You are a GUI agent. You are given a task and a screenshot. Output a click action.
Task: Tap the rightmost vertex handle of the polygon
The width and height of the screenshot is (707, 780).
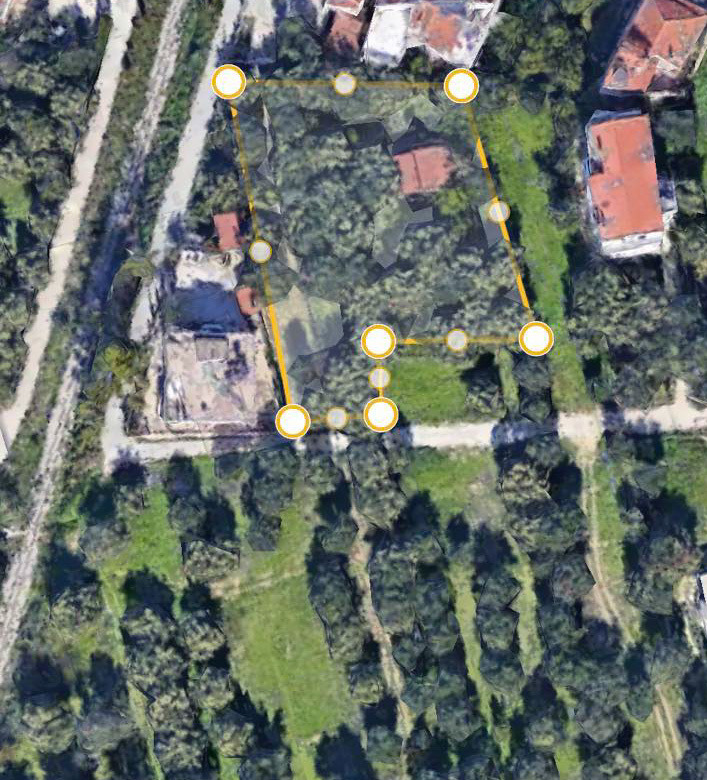coord(536,339)
